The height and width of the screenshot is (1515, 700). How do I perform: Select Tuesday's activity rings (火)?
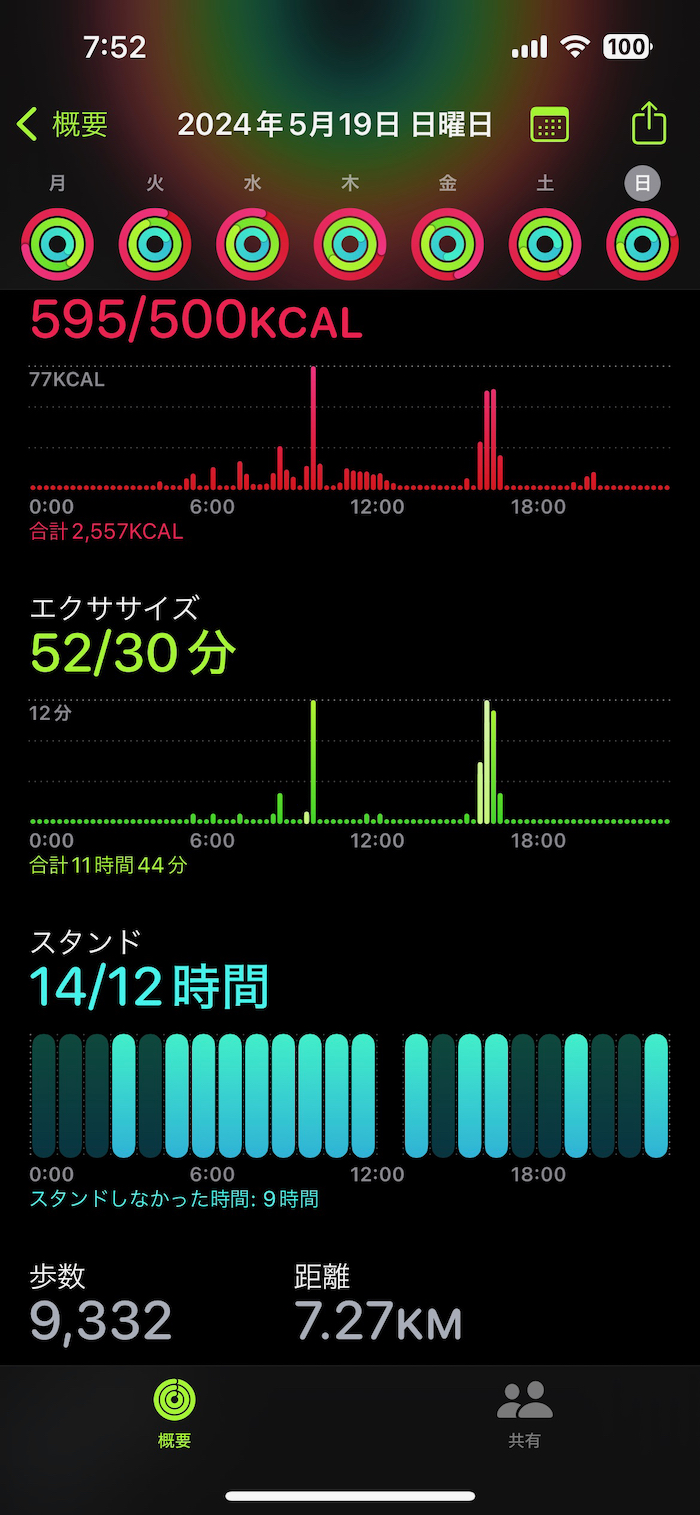pos(155,244)
